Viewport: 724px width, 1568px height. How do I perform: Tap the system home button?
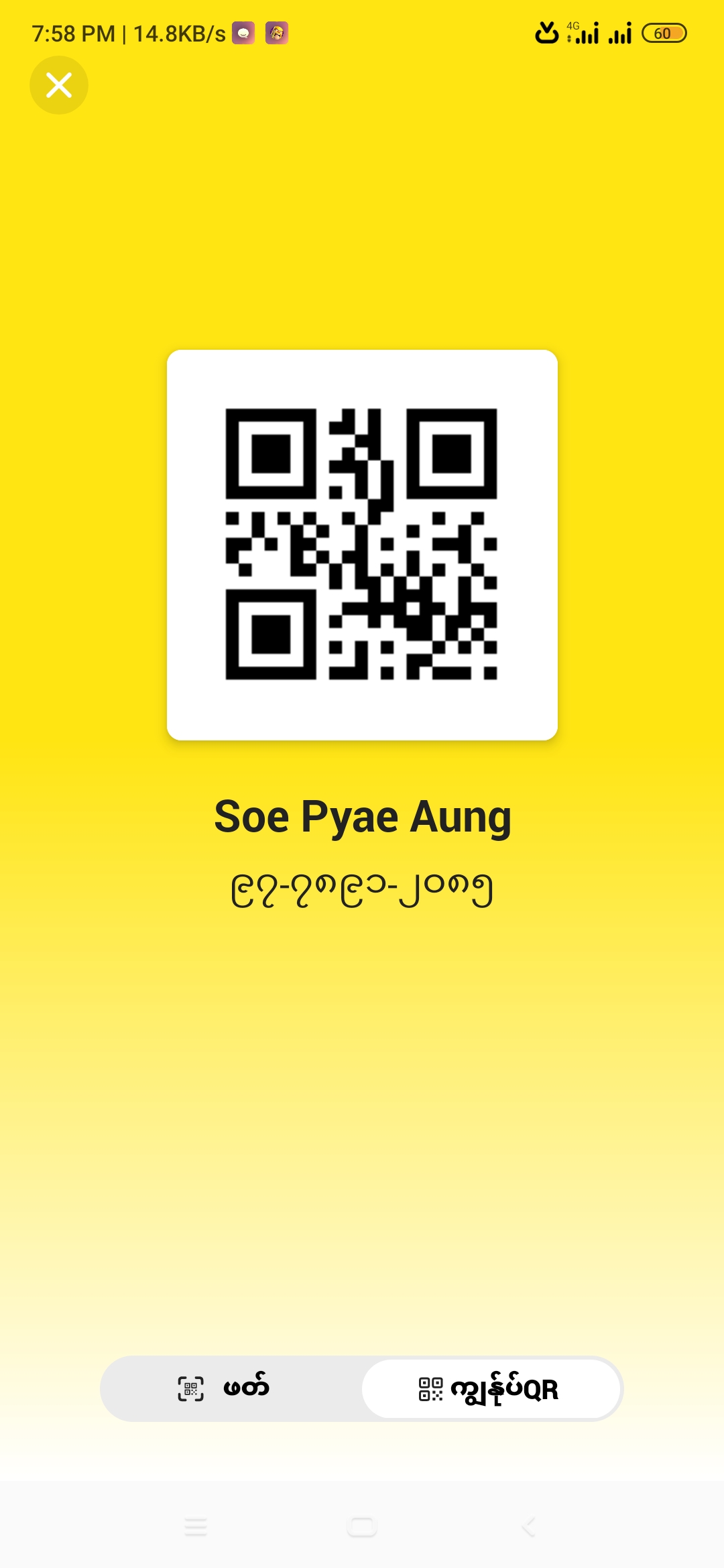pyautogui.click(x=362, y=1526)
